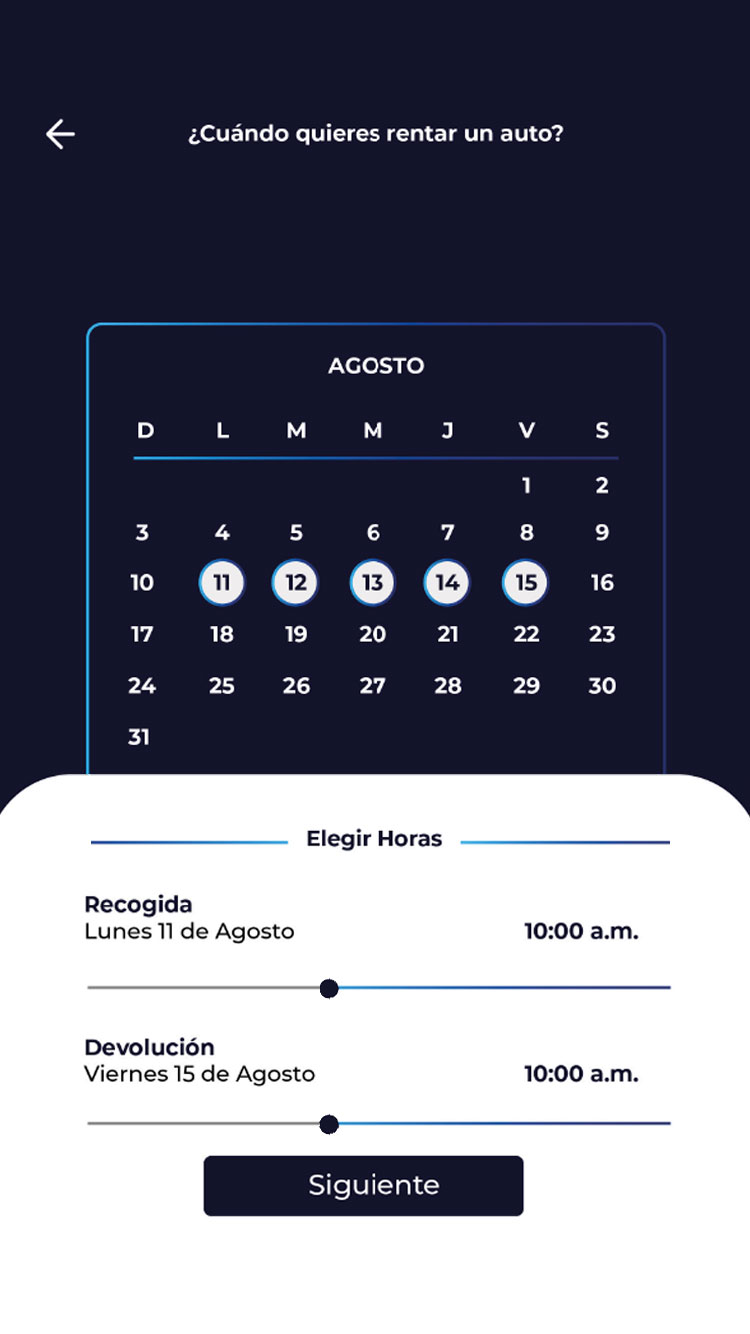Select day 1 of Agosto
Image resolution: width=750 pixels, height=1334 pixels.
tap(526, 486)
